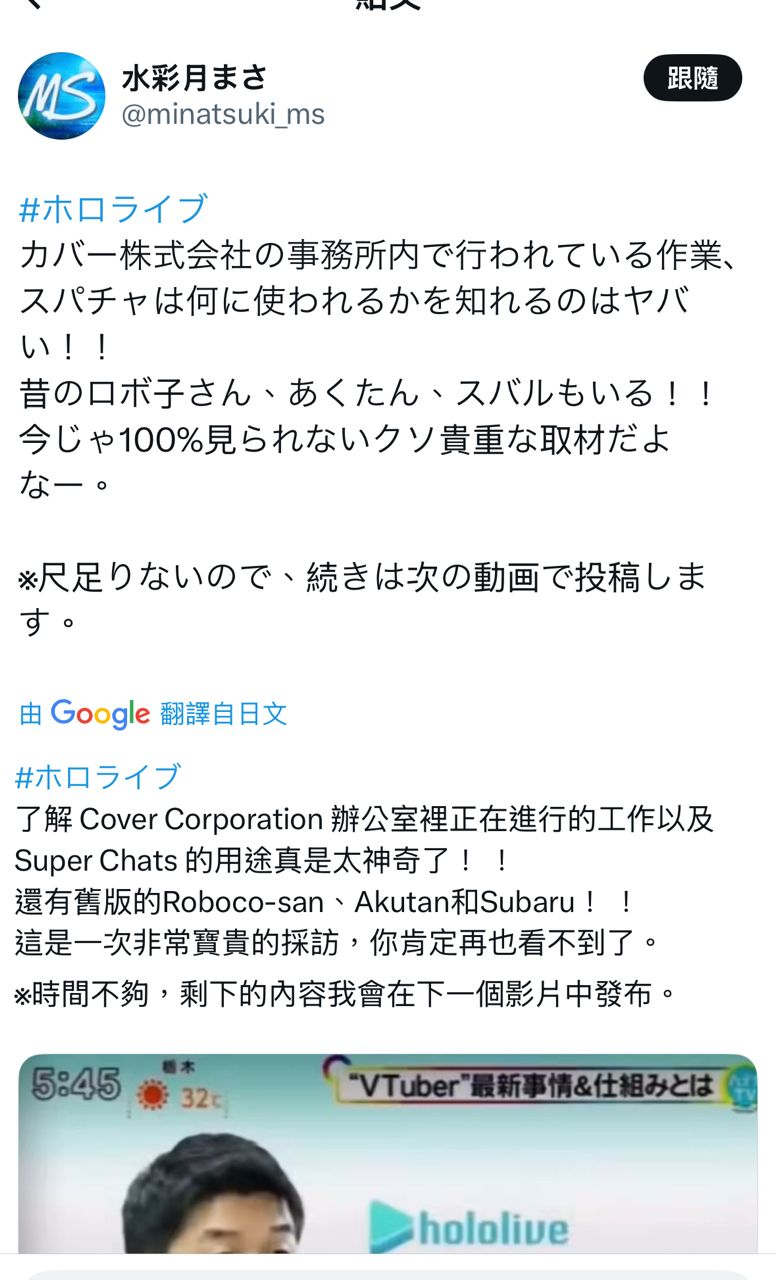The height and width of the screenshot is (1280, 776).
Task: Open the #ホロライブ hashtag in the translated text
Action: [x=98, y=776]
